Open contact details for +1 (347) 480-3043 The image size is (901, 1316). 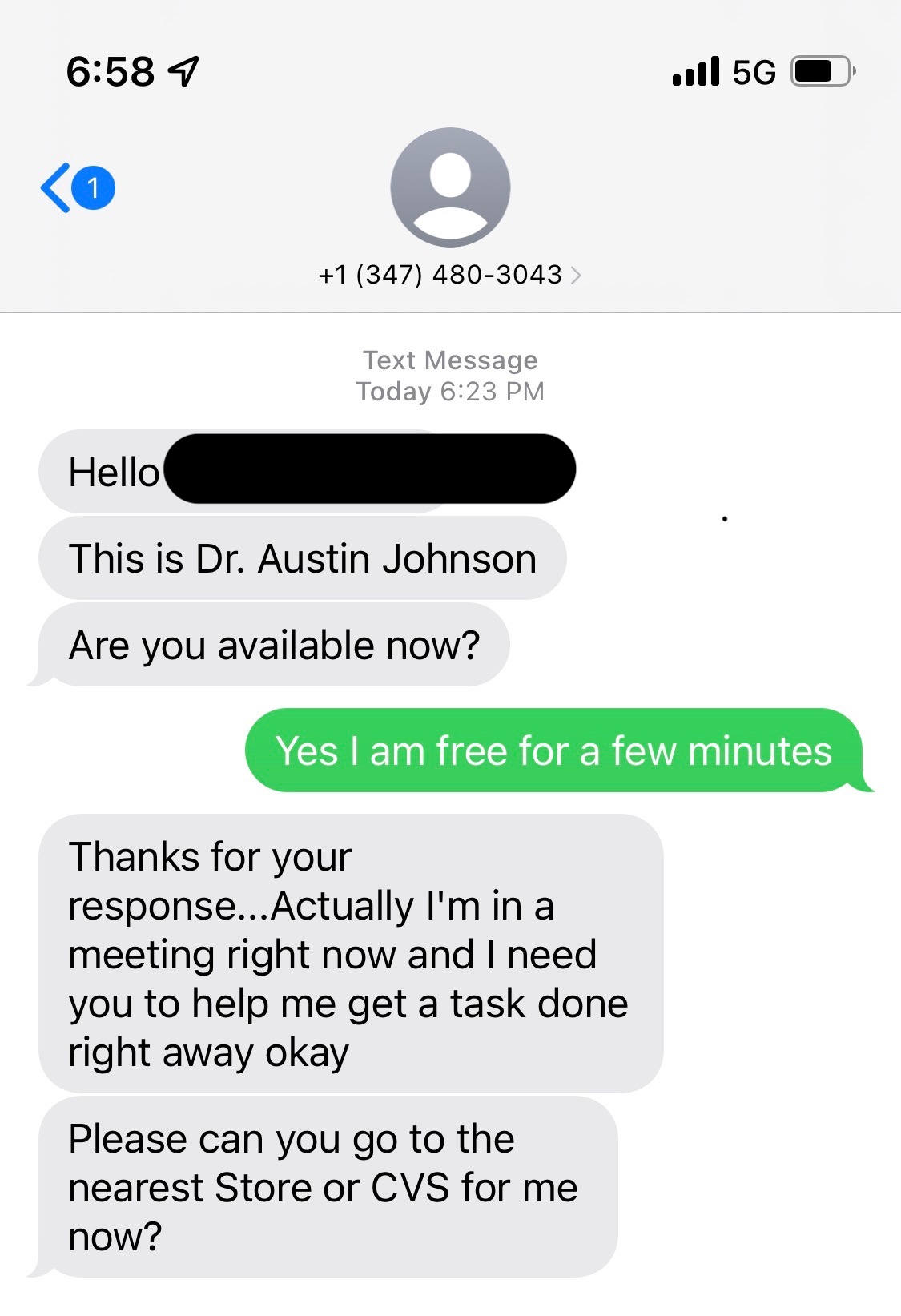[449, 276]
